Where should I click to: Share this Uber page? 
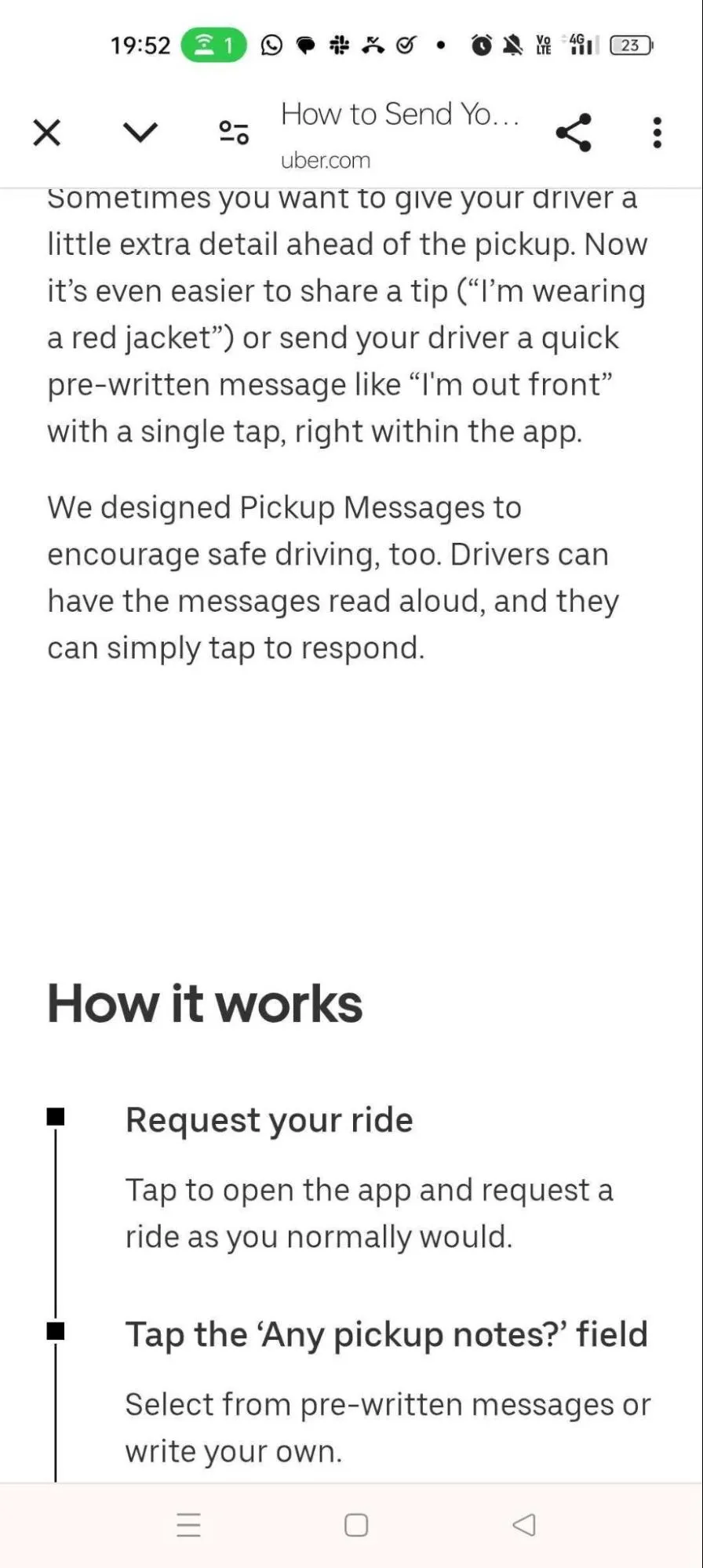(574, 133)
